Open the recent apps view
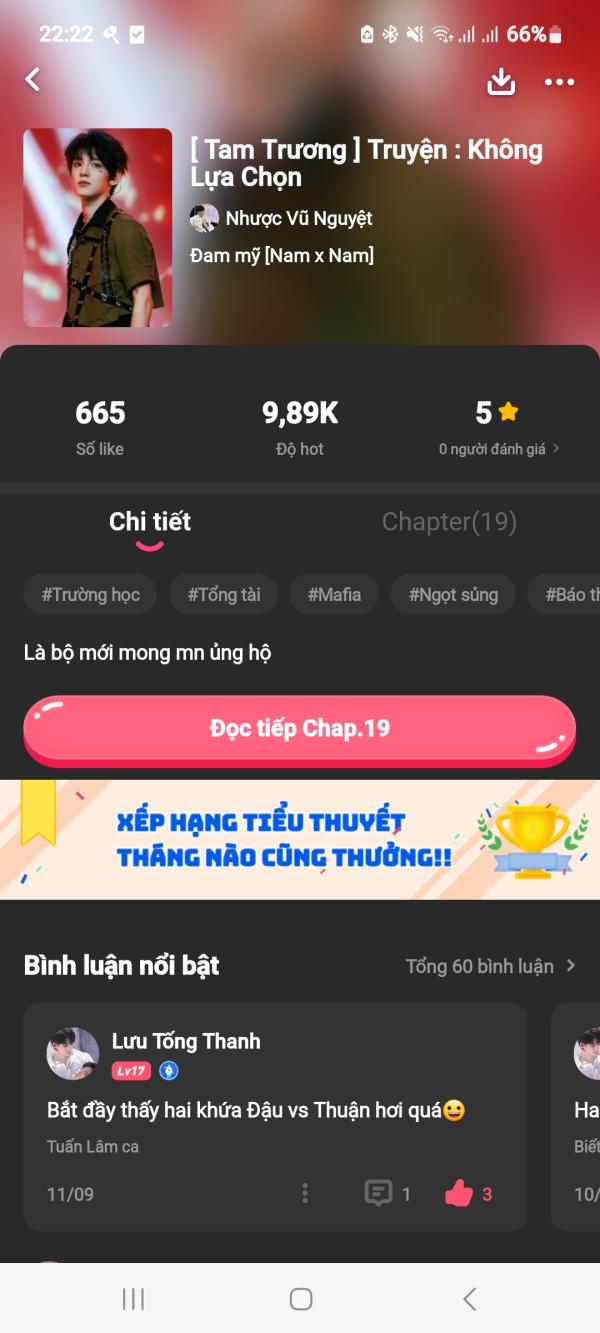Image resolution: width=600 pixels, height=1333 pixels. click(133, 1299)
